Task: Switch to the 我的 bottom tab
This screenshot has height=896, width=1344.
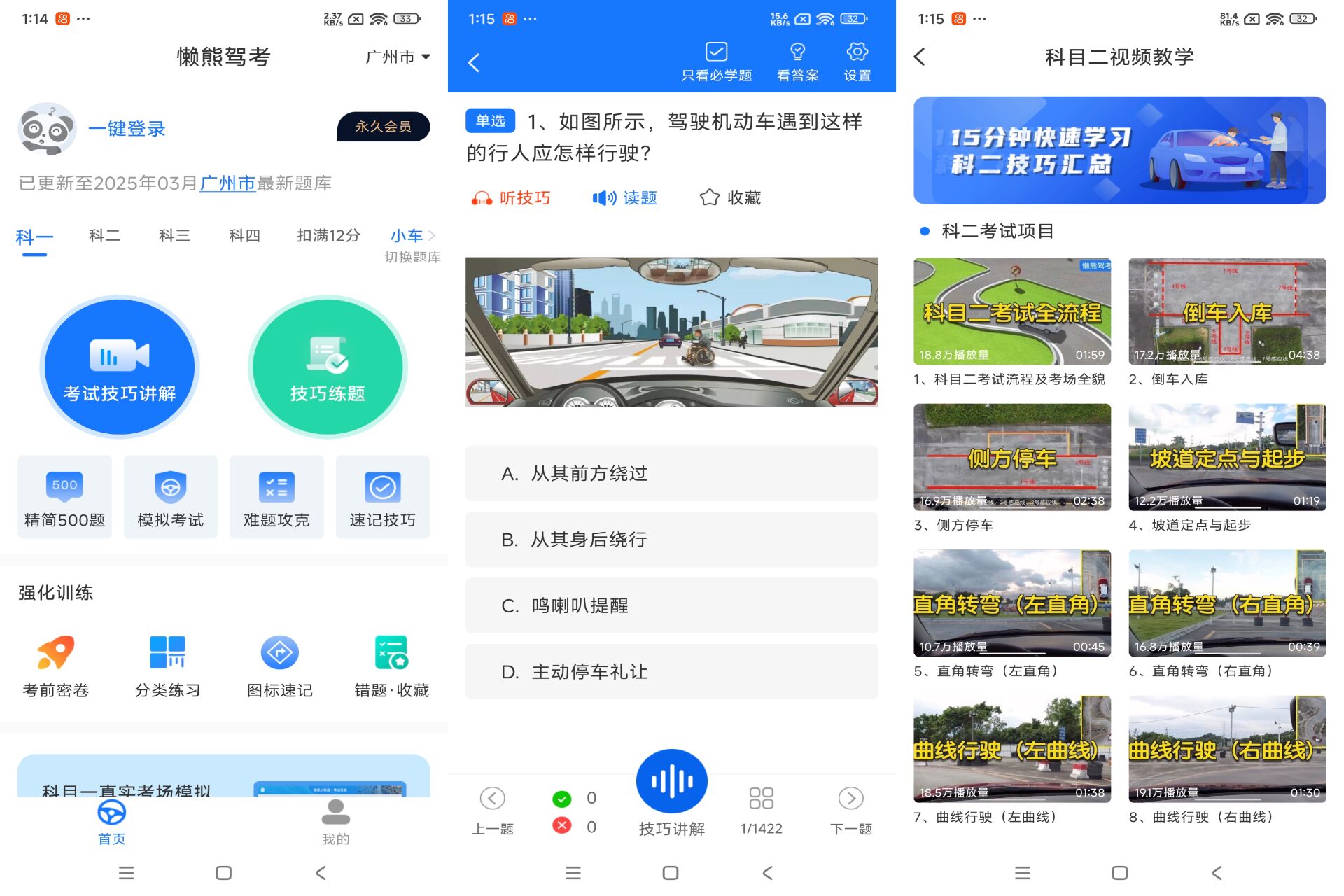Action: pyautogui.click(x=335, y=822)
